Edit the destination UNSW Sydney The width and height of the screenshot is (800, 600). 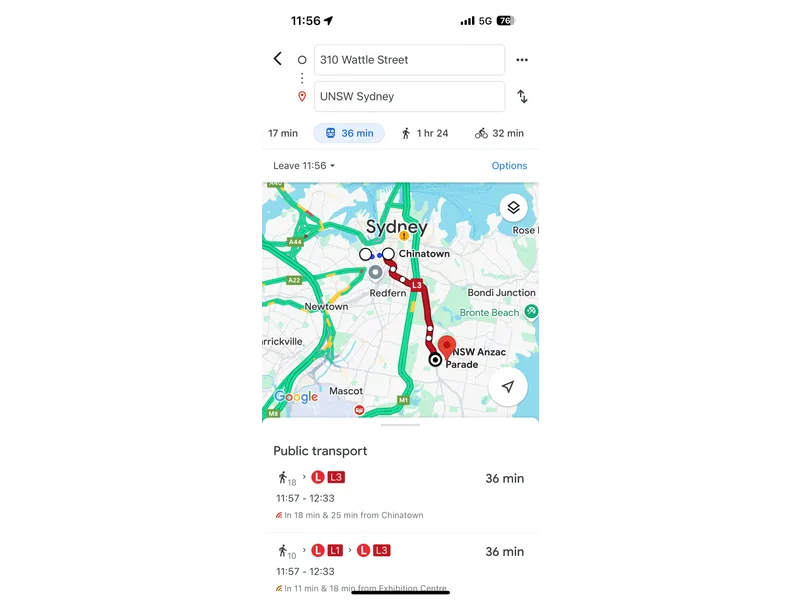[408, 97]
